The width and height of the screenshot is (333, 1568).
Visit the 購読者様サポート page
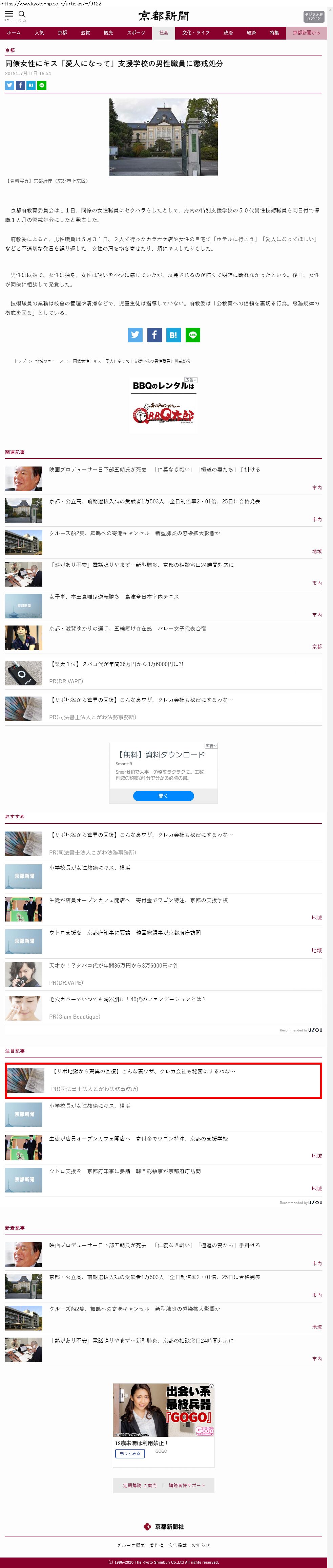pyautogui.click(x=187, y=1485)
